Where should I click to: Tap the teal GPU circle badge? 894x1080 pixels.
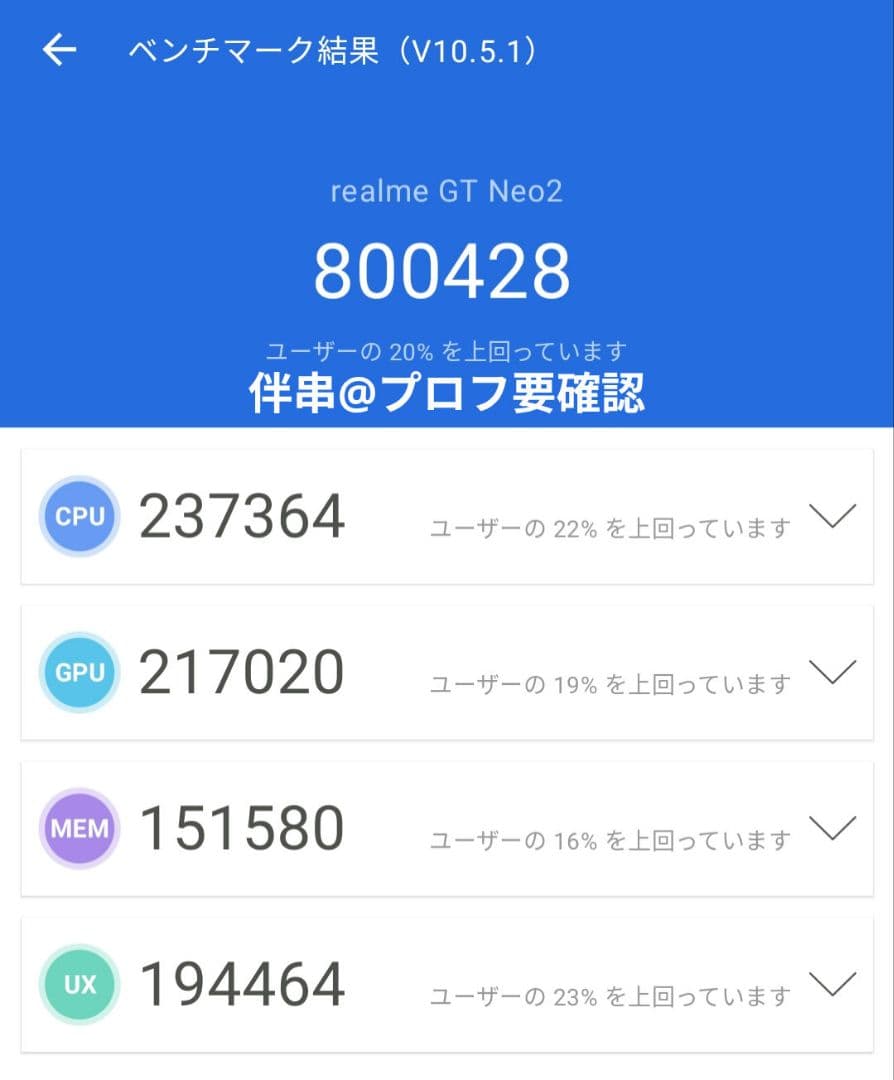pos(78,672)
